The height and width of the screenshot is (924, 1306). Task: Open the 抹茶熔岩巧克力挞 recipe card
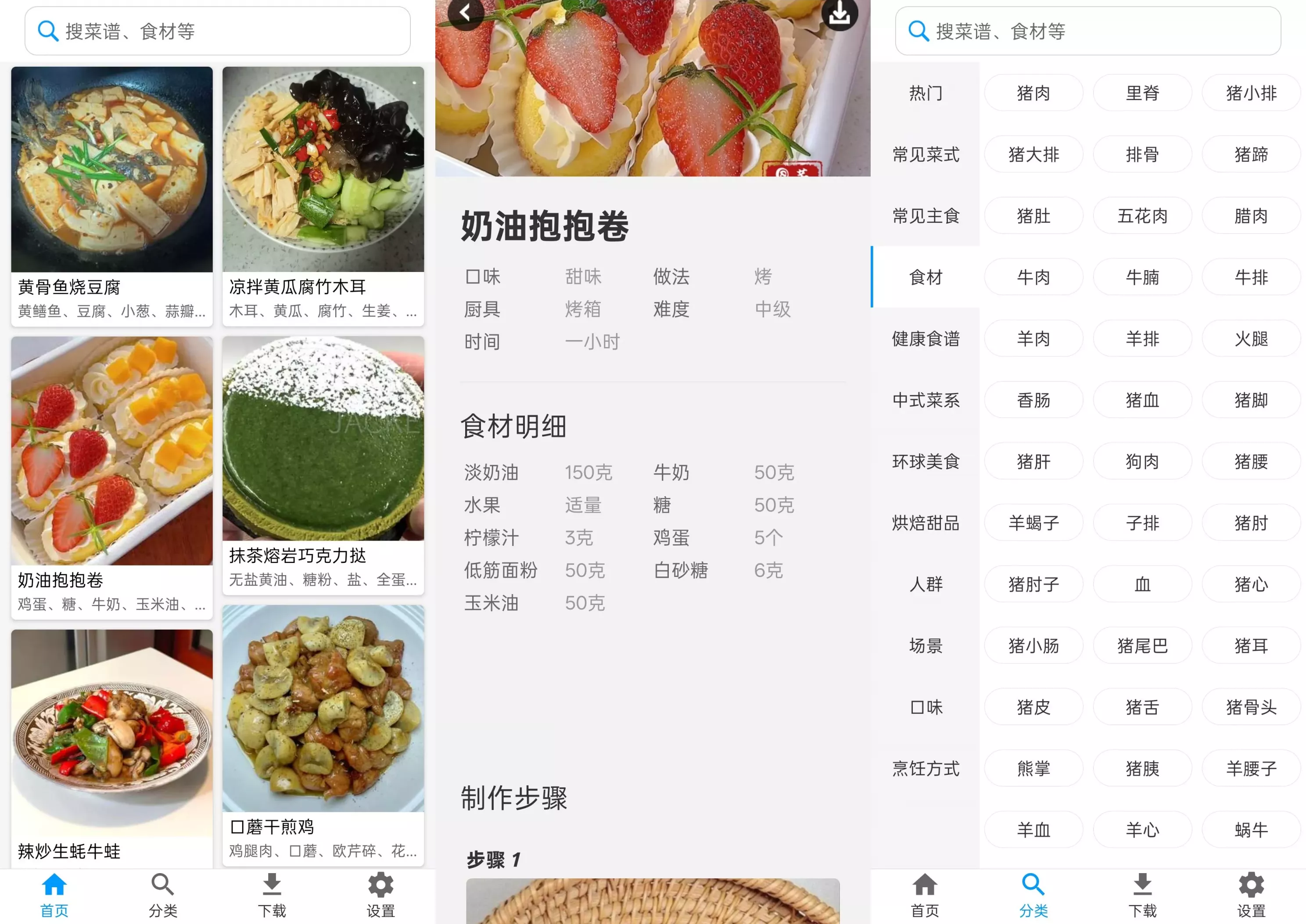click(323, 464)
